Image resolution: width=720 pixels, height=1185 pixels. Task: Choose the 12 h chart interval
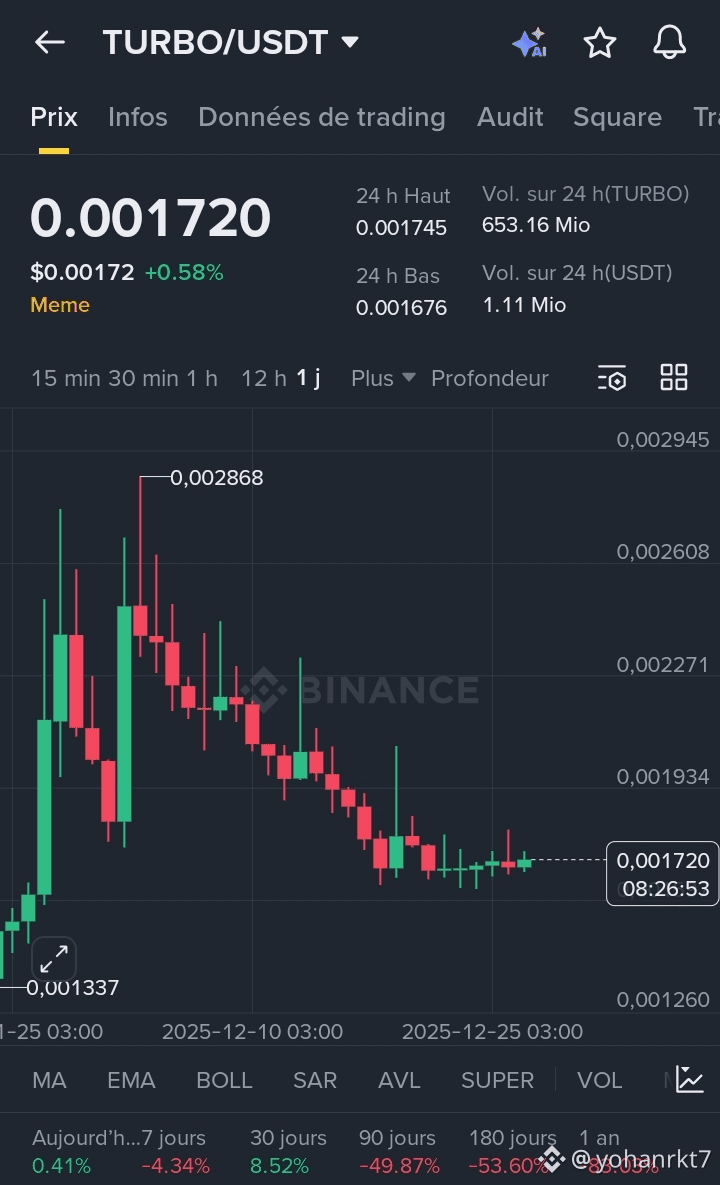point(264,378)
